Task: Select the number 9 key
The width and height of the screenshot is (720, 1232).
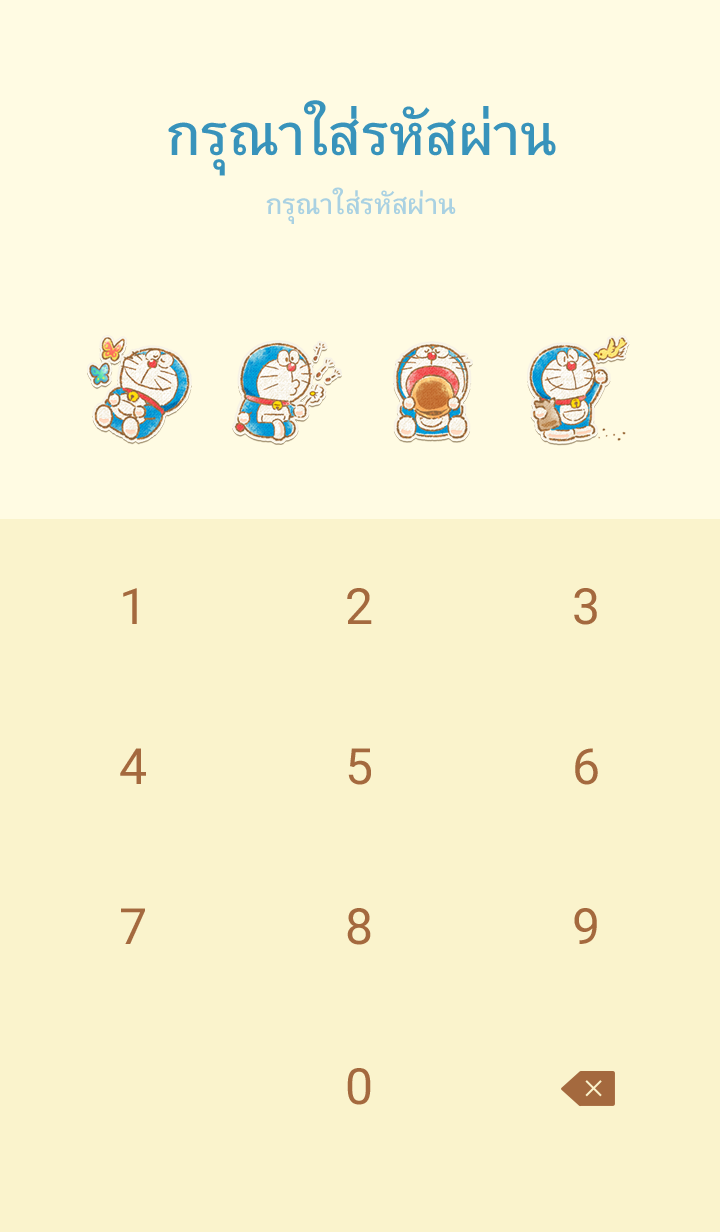Action: [x=586, y=928]
